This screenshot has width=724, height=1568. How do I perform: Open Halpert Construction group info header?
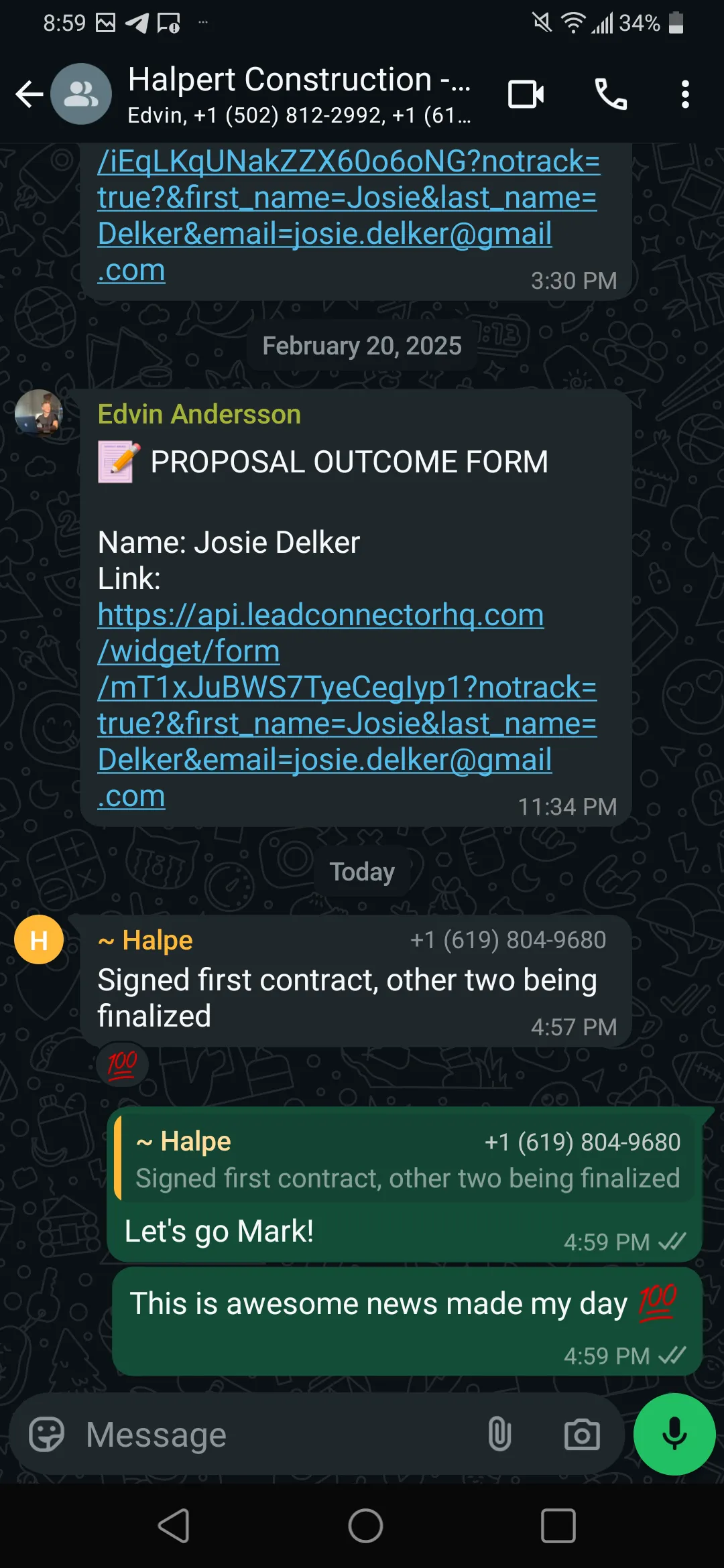(x=299, y=95)
